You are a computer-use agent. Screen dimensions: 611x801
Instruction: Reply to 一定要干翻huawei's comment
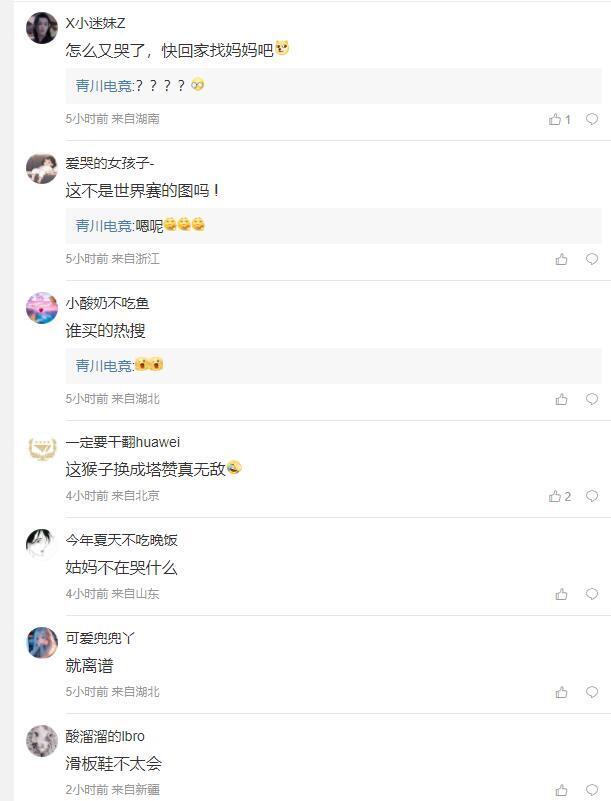point(592,496)
